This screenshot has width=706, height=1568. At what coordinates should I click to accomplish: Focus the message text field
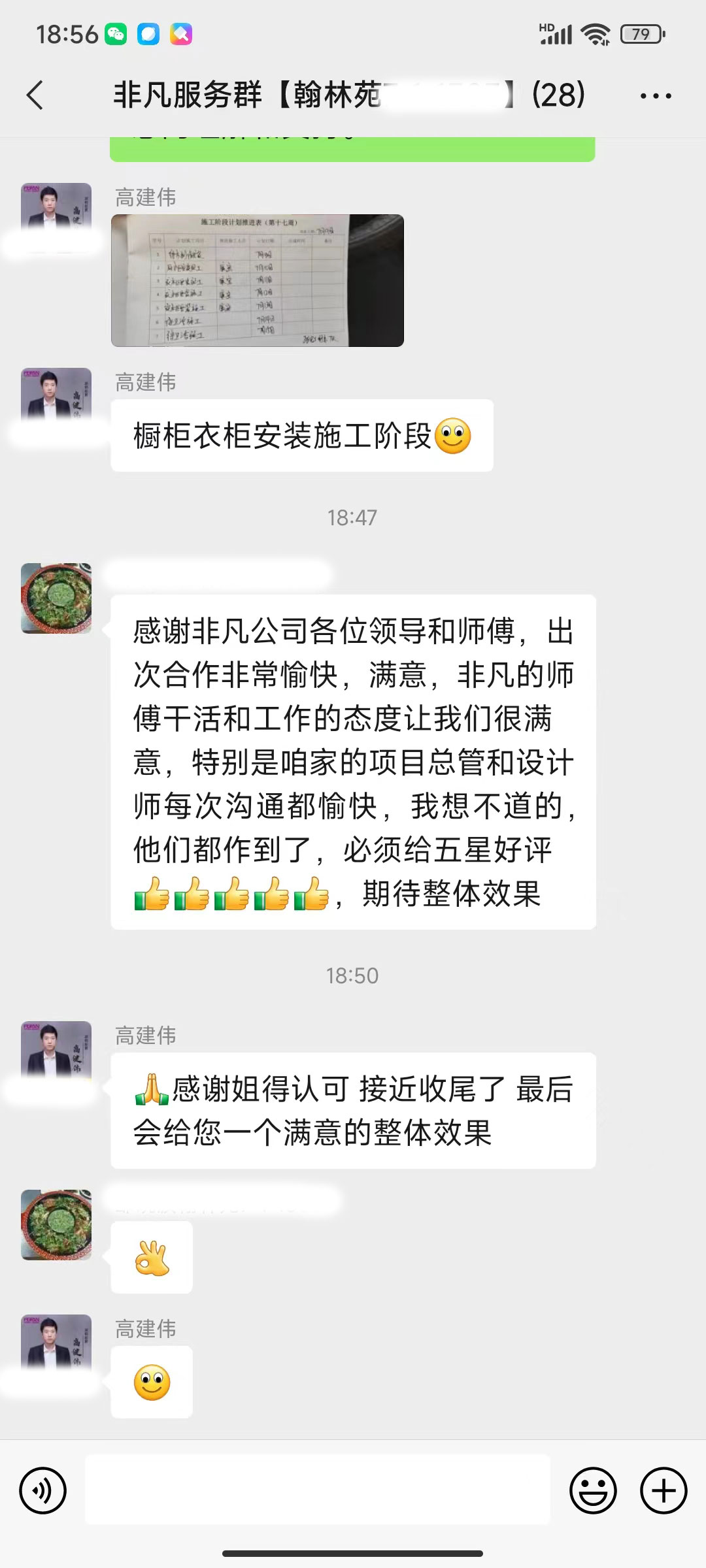[318, 1490]
